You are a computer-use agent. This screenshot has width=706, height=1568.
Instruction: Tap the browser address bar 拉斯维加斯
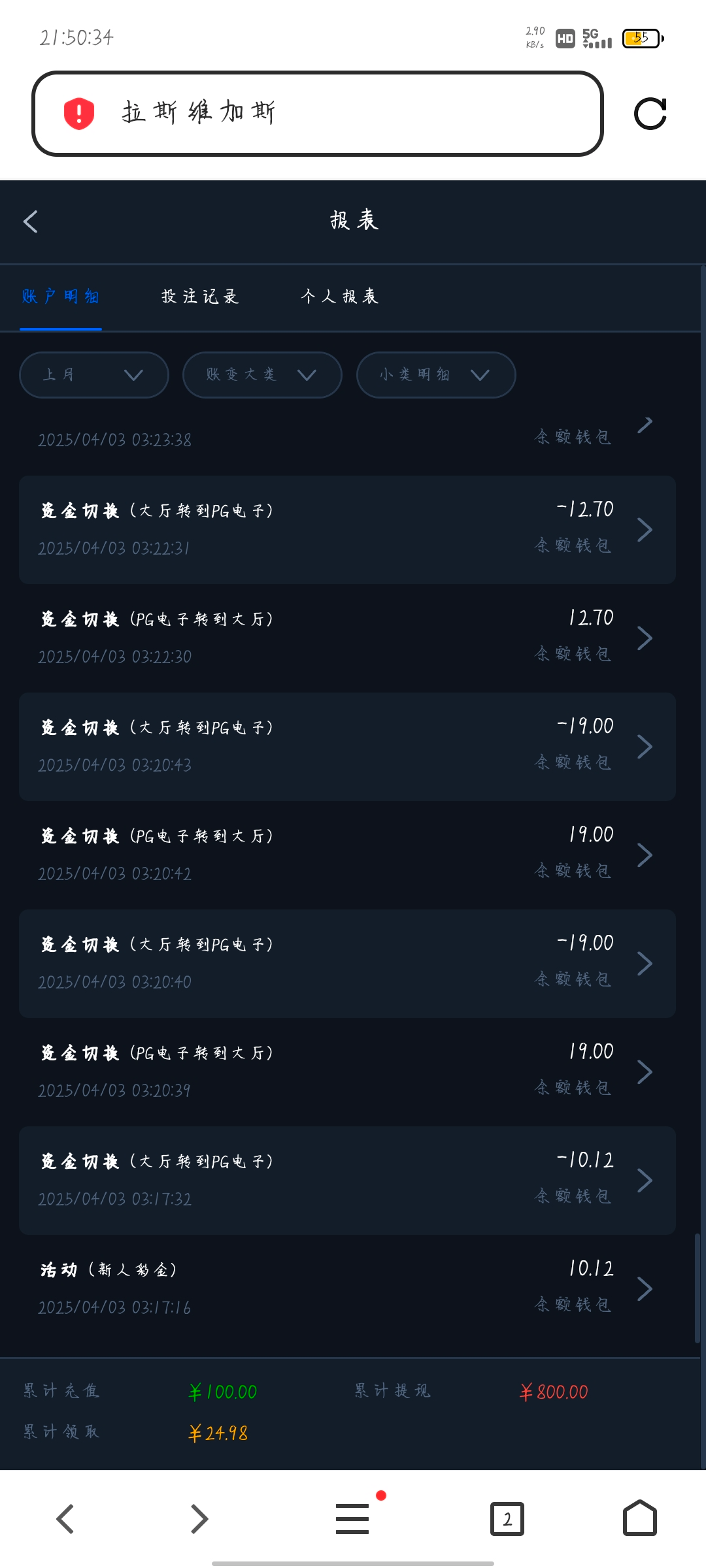coord(317,114)
